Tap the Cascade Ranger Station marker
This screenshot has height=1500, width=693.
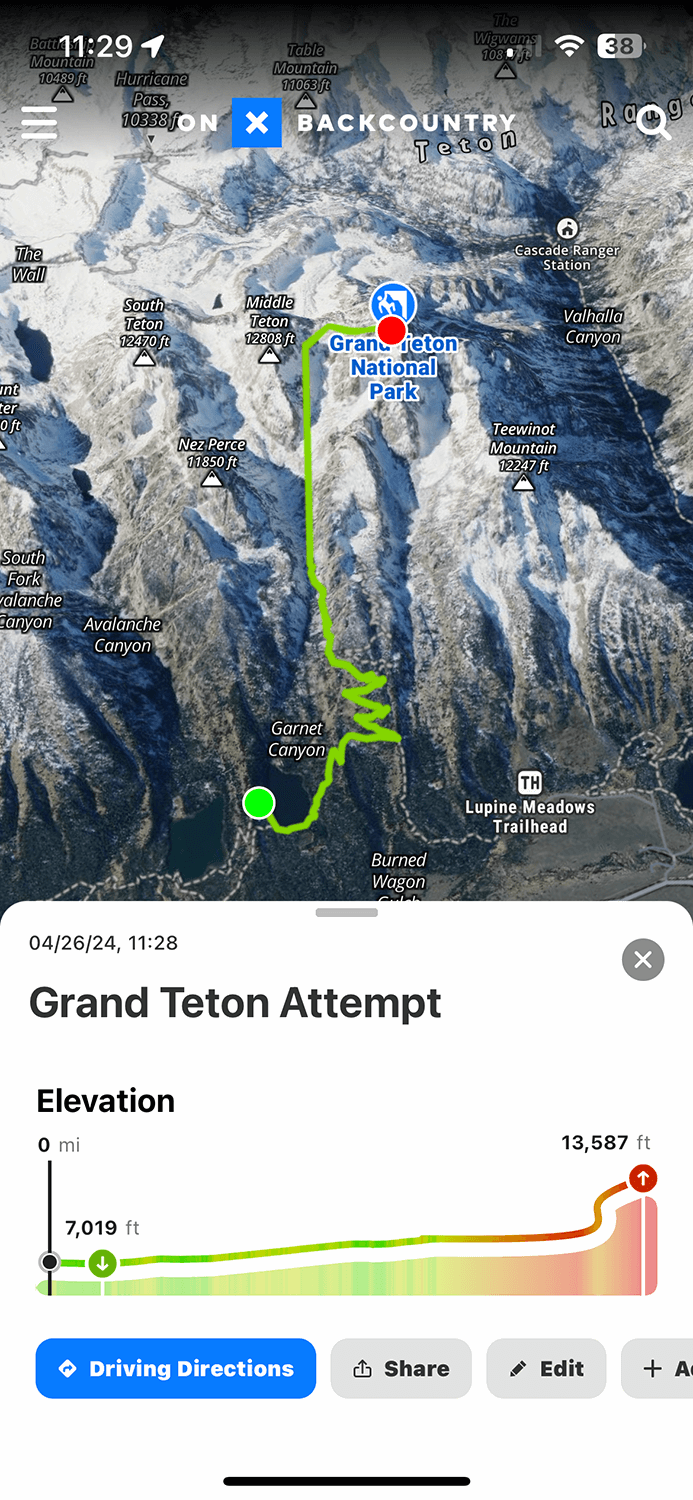tap(567, 229)
